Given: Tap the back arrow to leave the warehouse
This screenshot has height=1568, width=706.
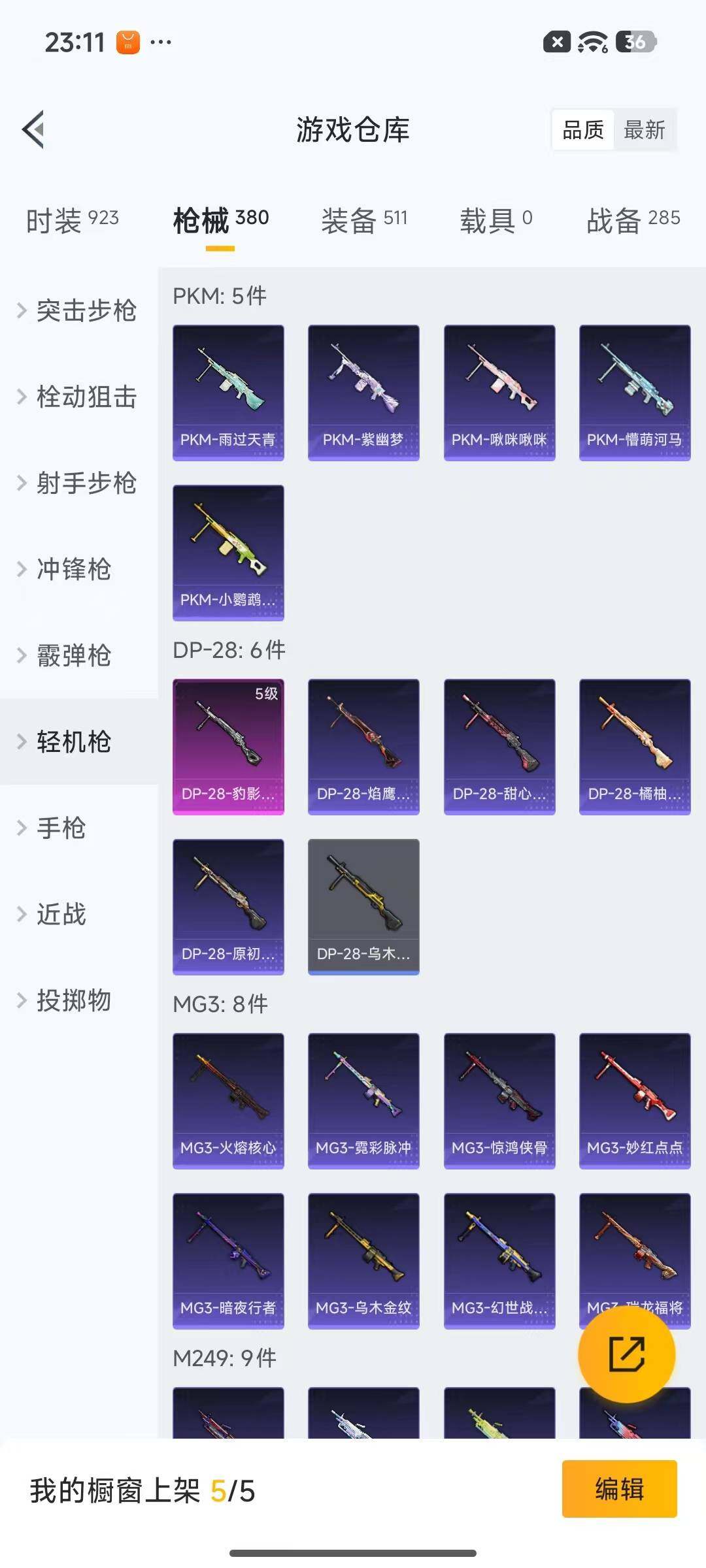Looking at the screenshot, I should [33, 129].
